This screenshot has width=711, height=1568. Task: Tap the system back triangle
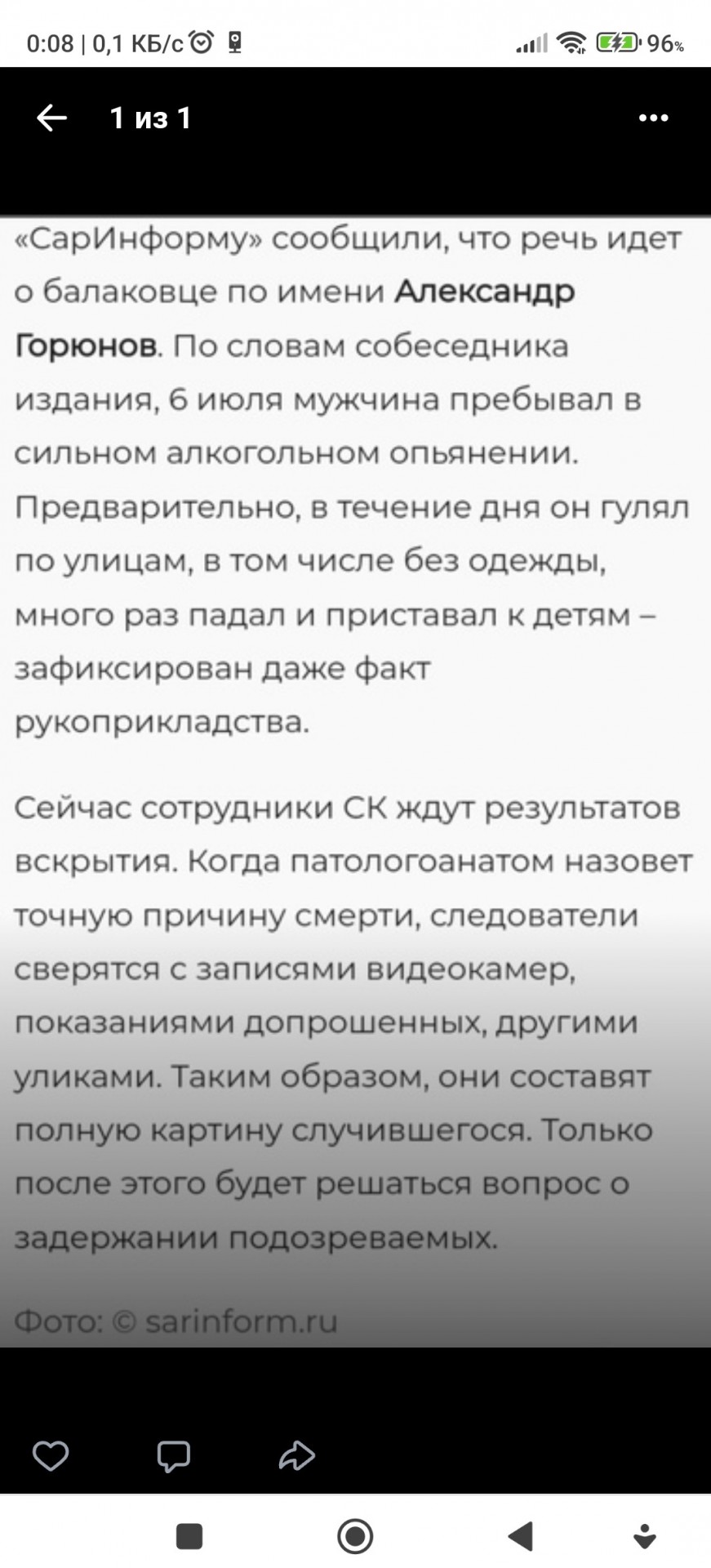521,1536
